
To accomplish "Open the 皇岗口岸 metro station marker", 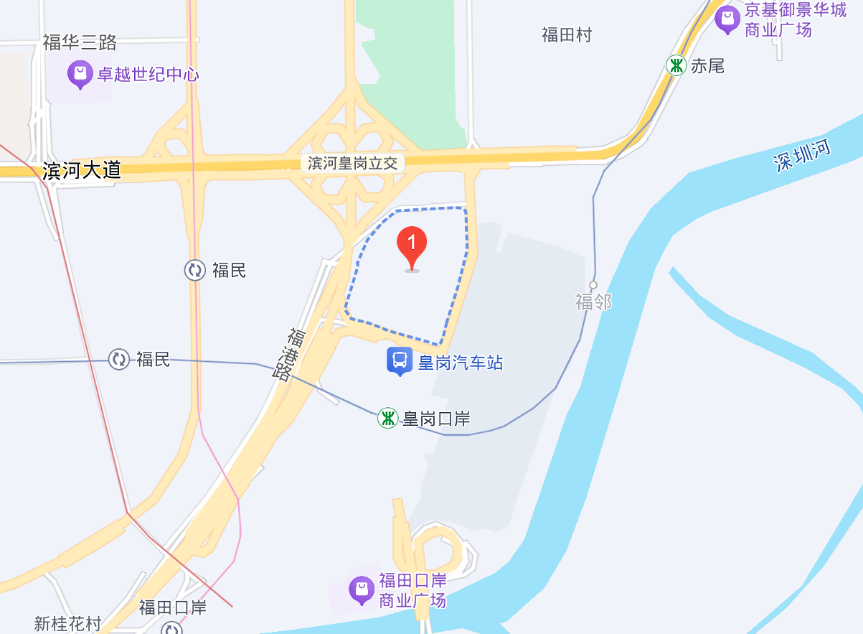I will [387, 418].
